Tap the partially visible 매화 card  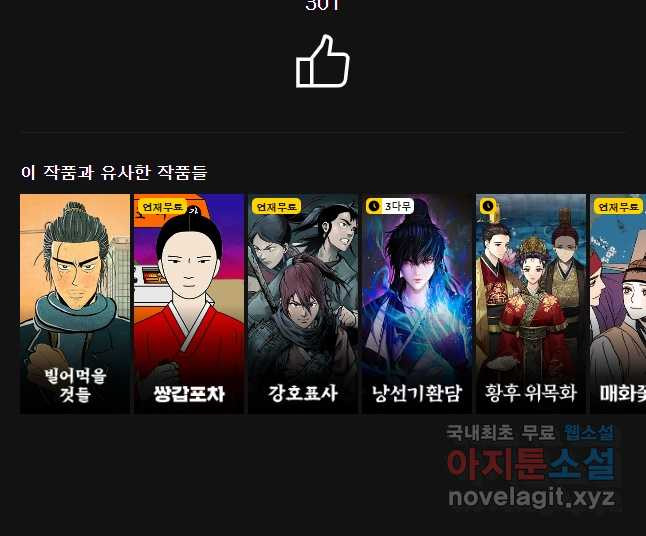point(619,303)
